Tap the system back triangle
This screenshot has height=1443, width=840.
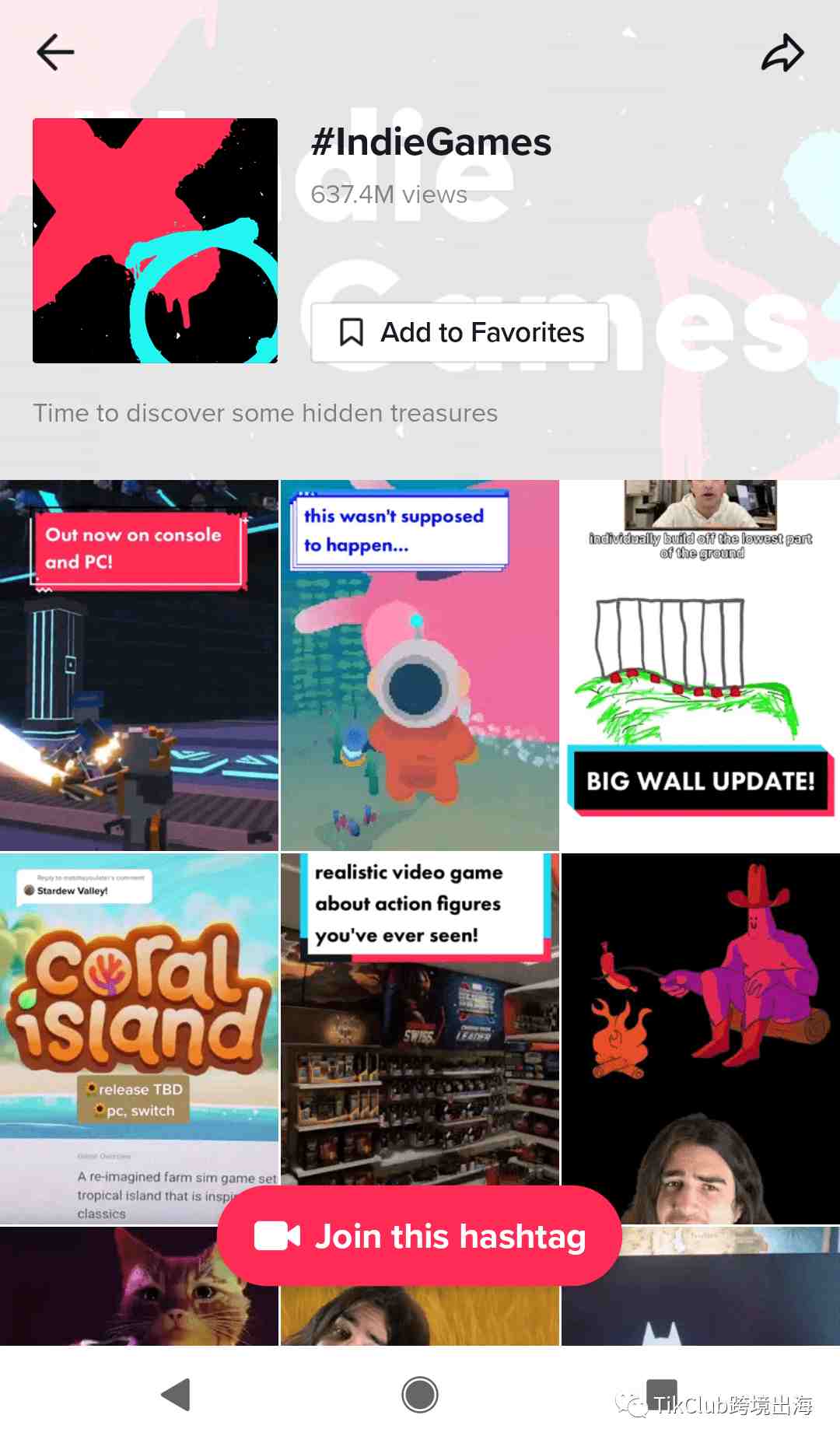tap(177, 1394)
